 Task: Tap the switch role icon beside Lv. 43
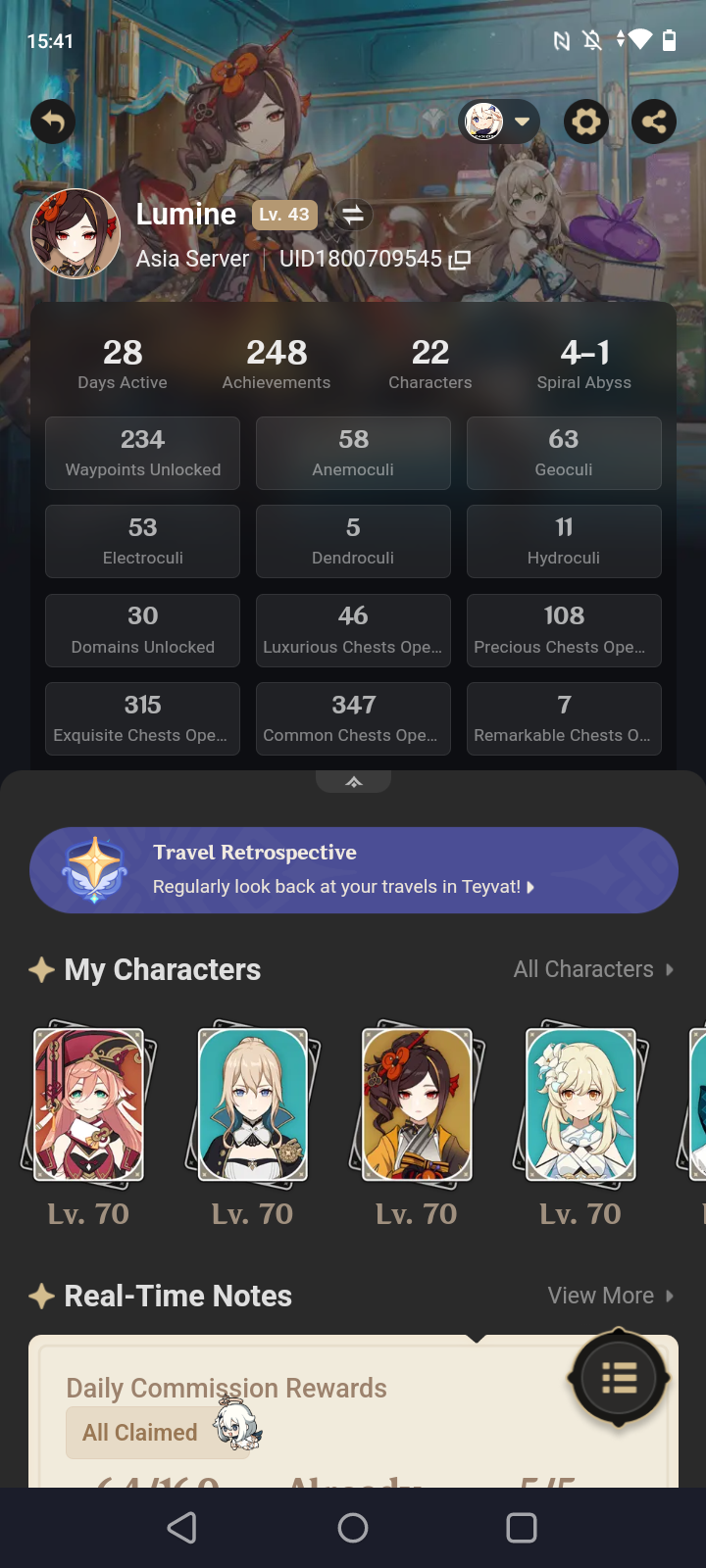353,215
